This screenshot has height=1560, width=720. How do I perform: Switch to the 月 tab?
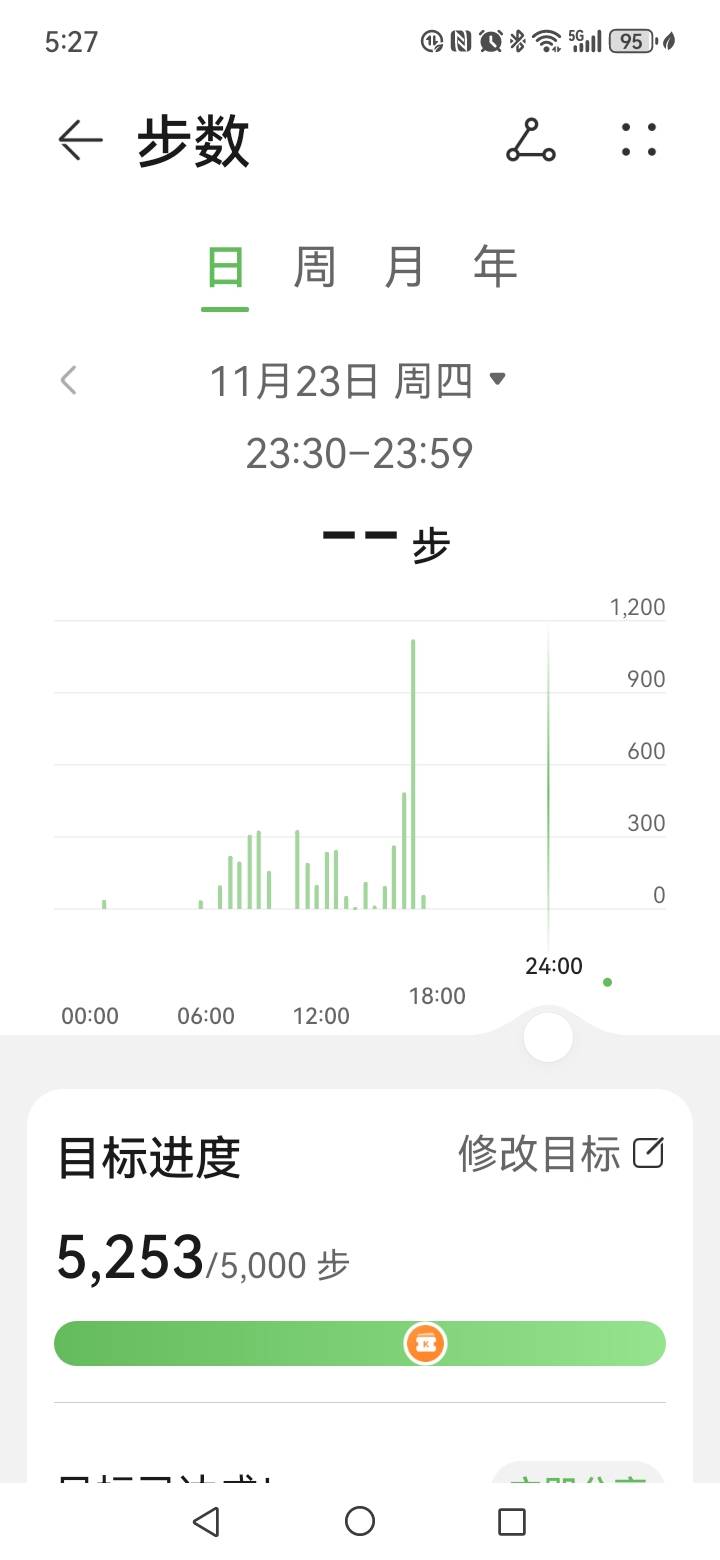[404, 268]
